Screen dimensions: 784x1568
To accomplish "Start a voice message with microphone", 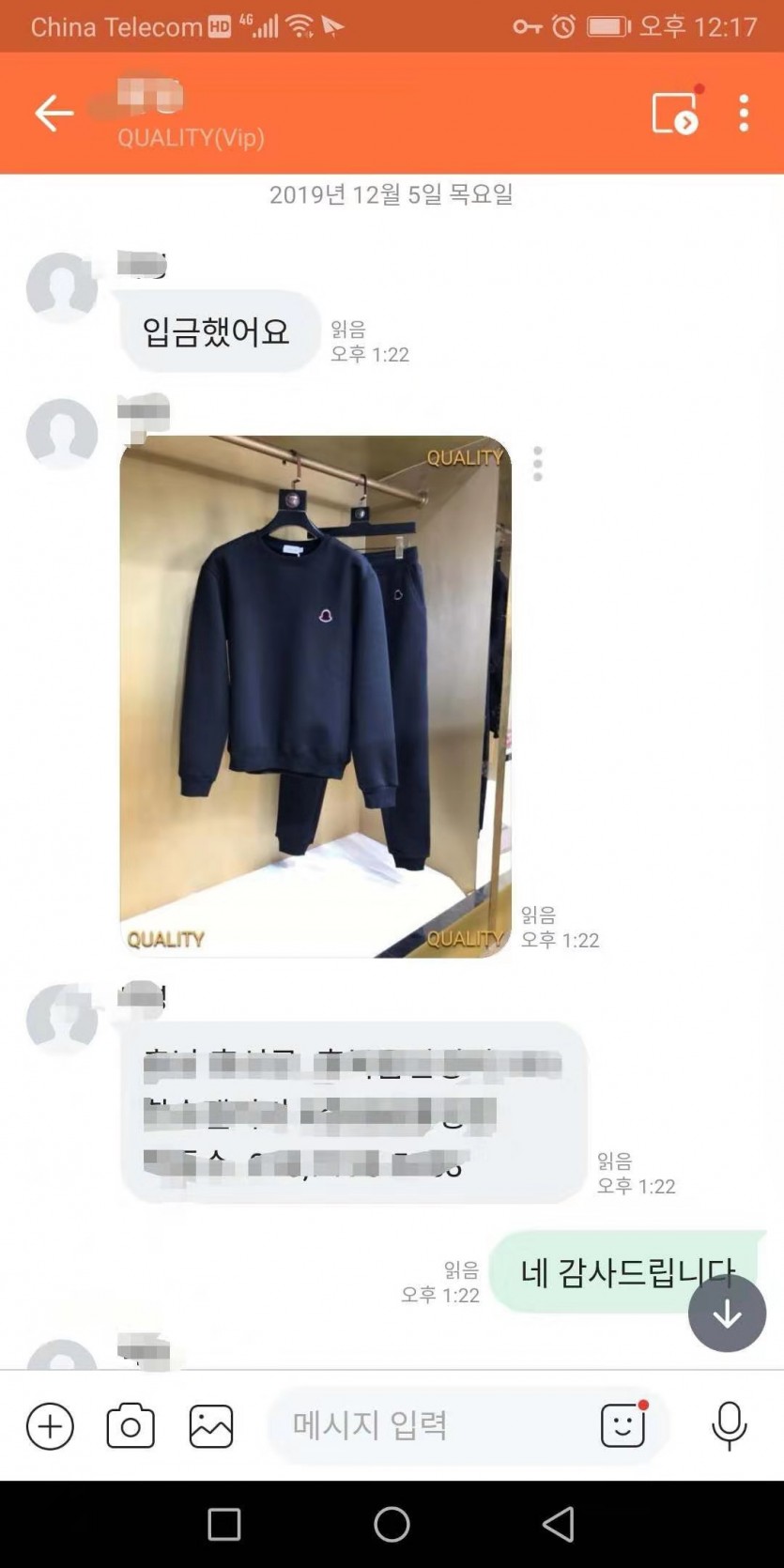I will click(x=729, y=1426).
